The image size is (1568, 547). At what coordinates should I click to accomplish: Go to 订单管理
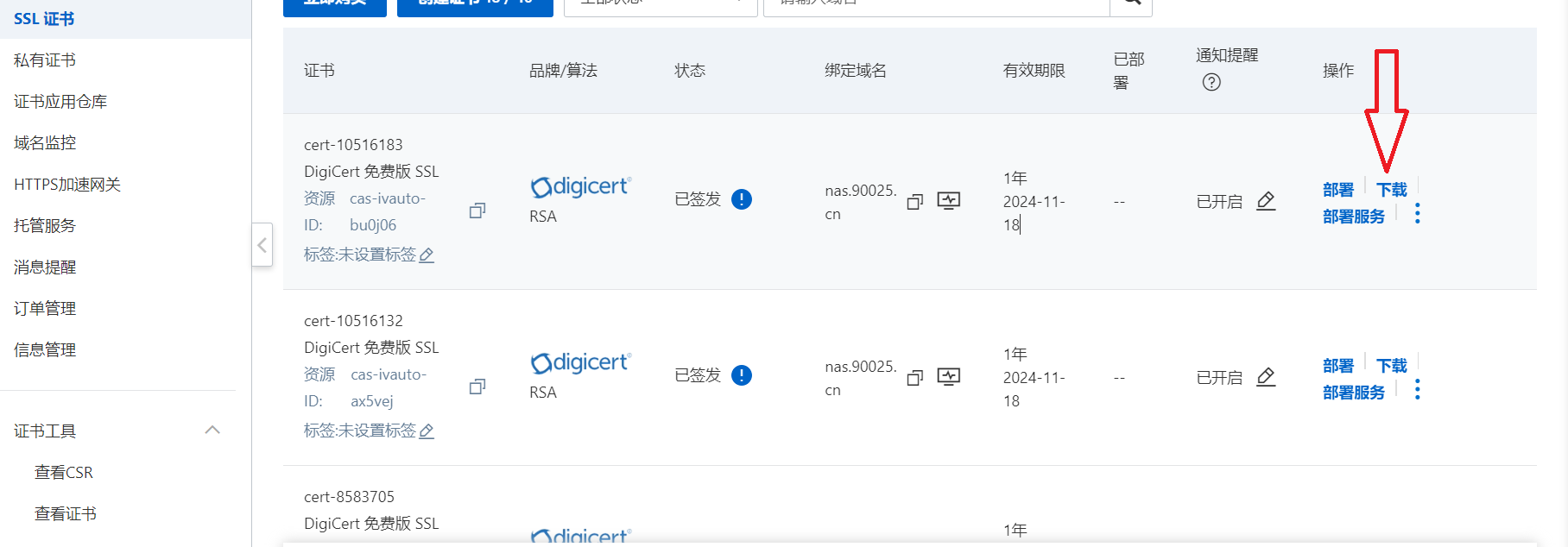[x=45, y=309]
